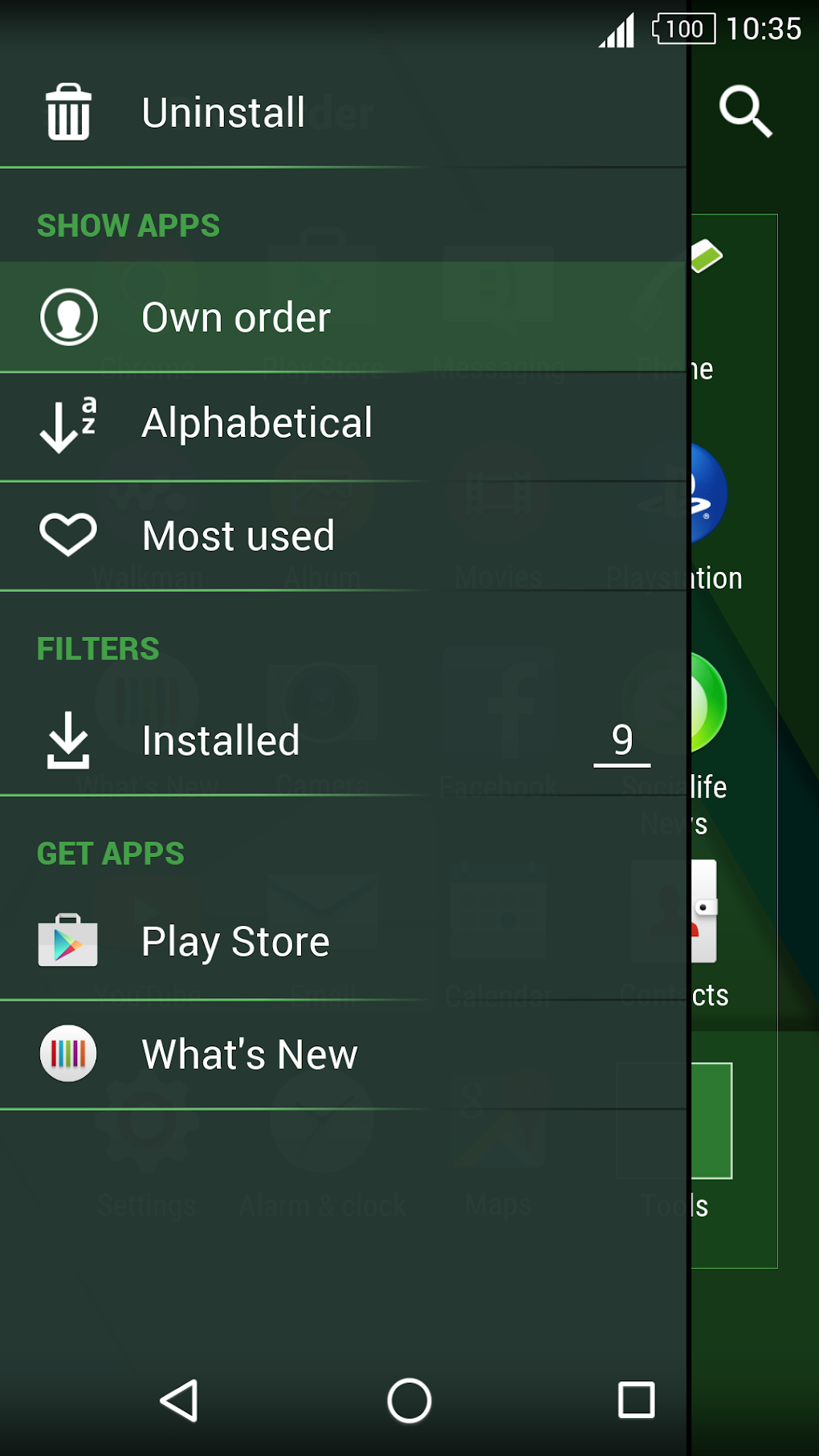This screenshot has height=1456, width=819.
Task: Enable Most used sorting
Action: (x=238, y=536)
